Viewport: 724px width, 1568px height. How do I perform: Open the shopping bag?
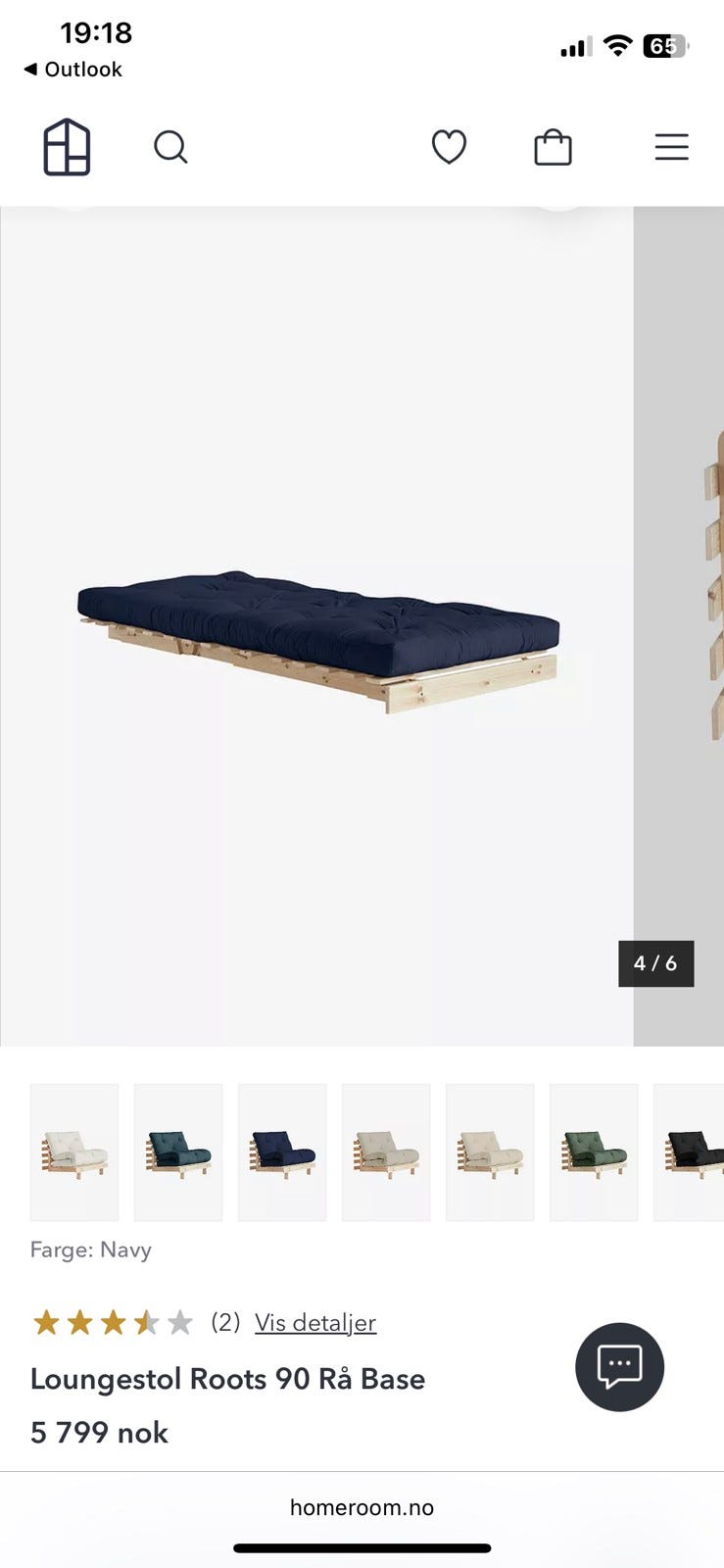point(553,147)
